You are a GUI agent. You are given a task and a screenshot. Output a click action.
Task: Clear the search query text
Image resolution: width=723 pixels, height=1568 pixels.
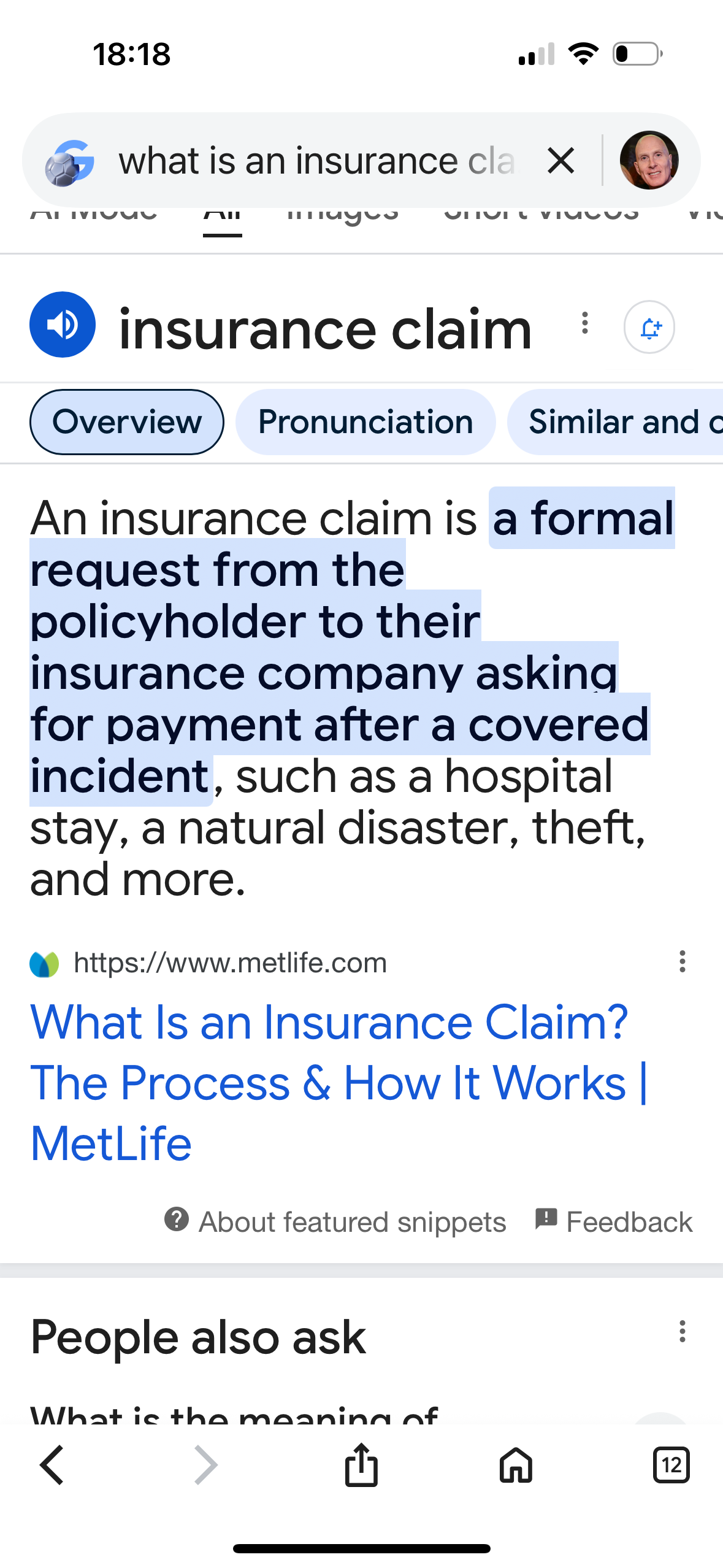[x=560, y=161]
